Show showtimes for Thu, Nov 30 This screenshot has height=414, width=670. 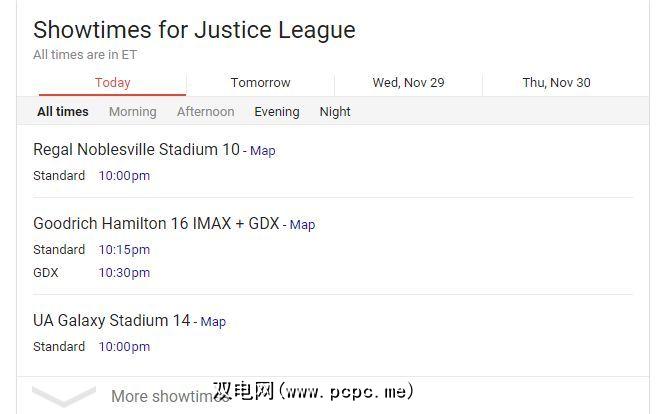pyautogui.click(x=556, y=83)
